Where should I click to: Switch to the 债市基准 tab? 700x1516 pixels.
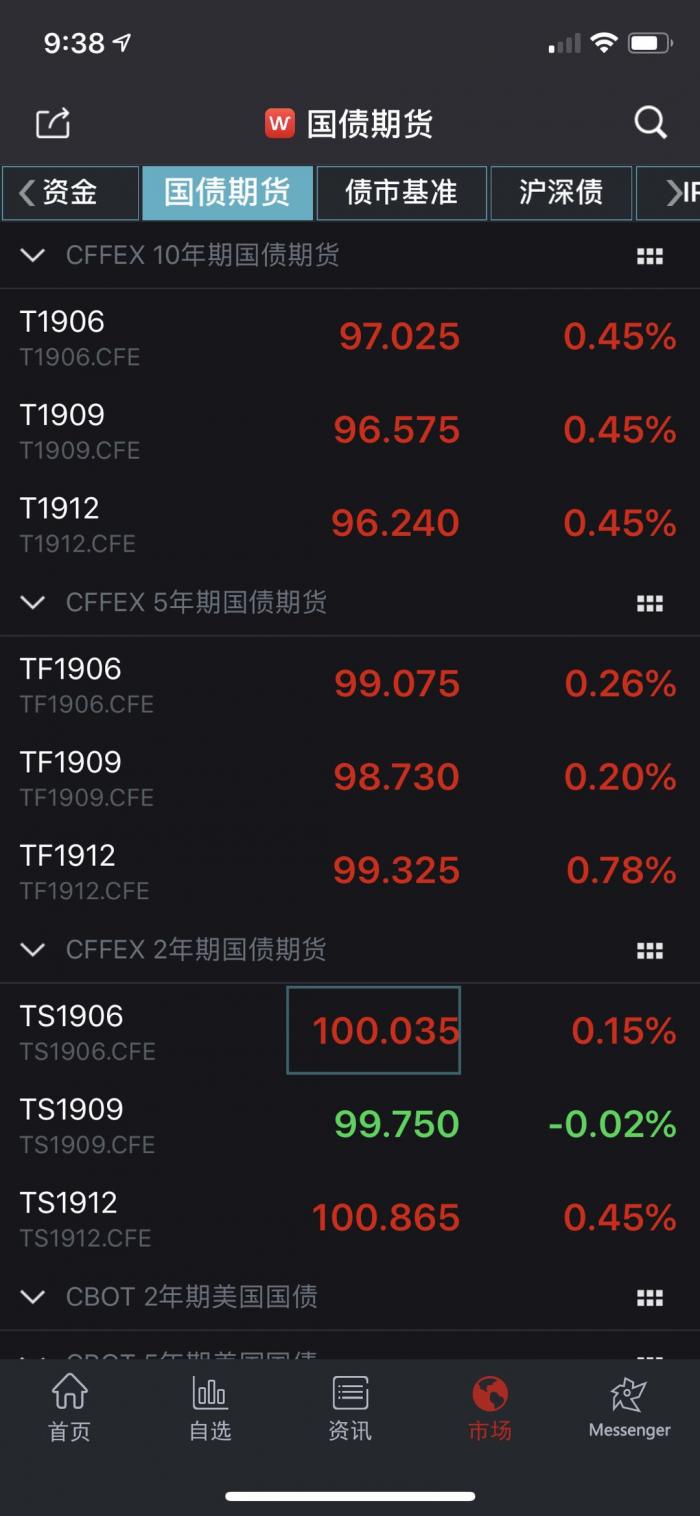pos(401,192)
